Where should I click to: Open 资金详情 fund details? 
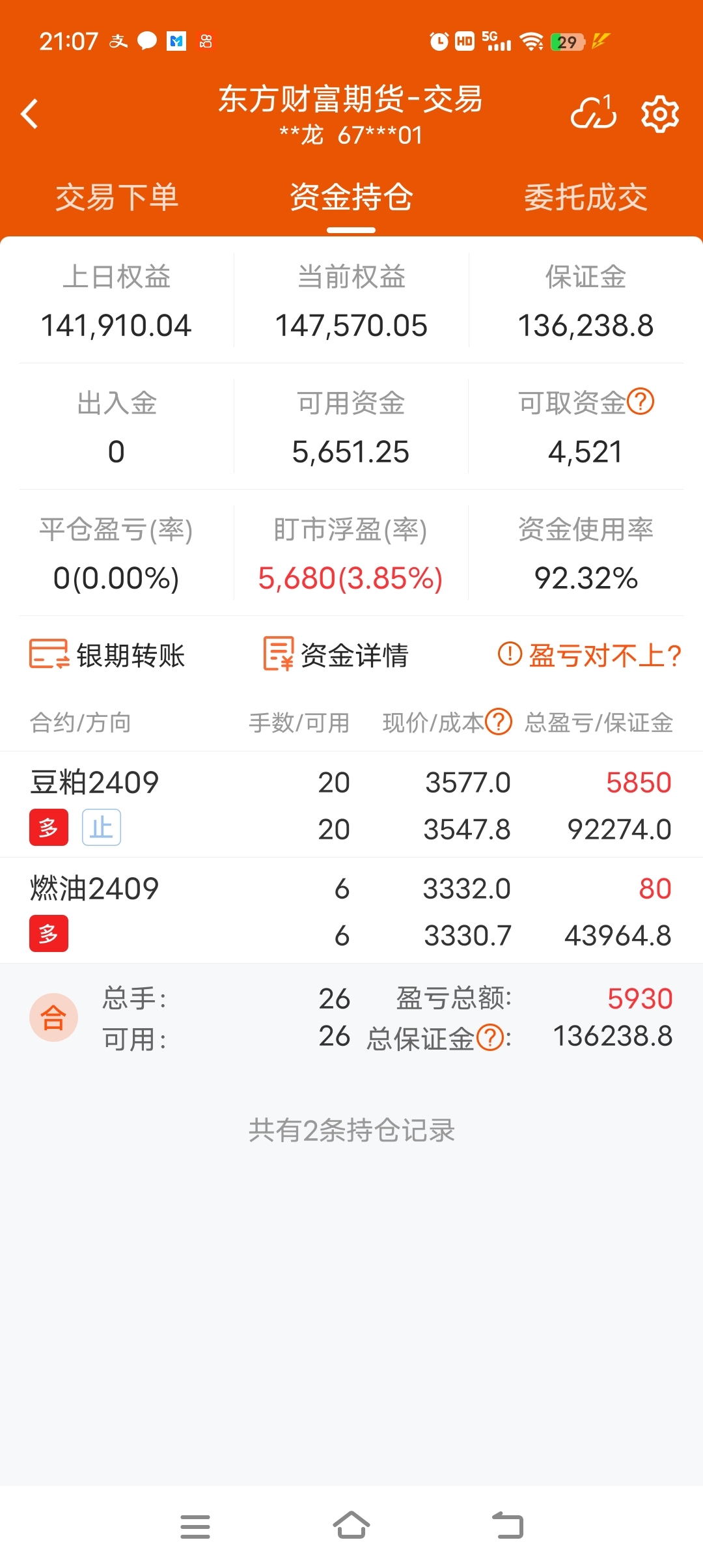[x=336, y=655]
